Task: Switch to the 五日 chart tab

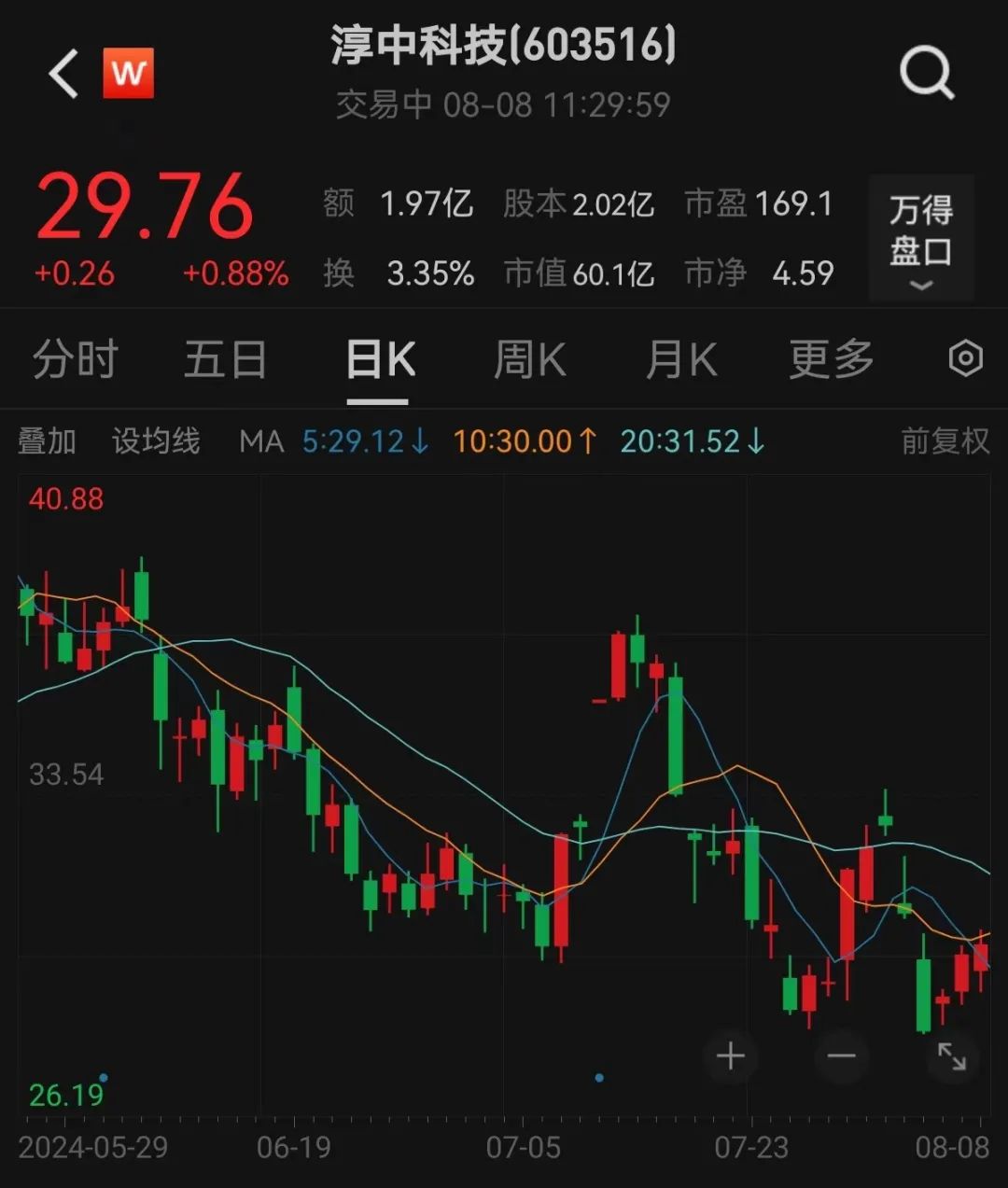Action: click(x=225, y=359)
